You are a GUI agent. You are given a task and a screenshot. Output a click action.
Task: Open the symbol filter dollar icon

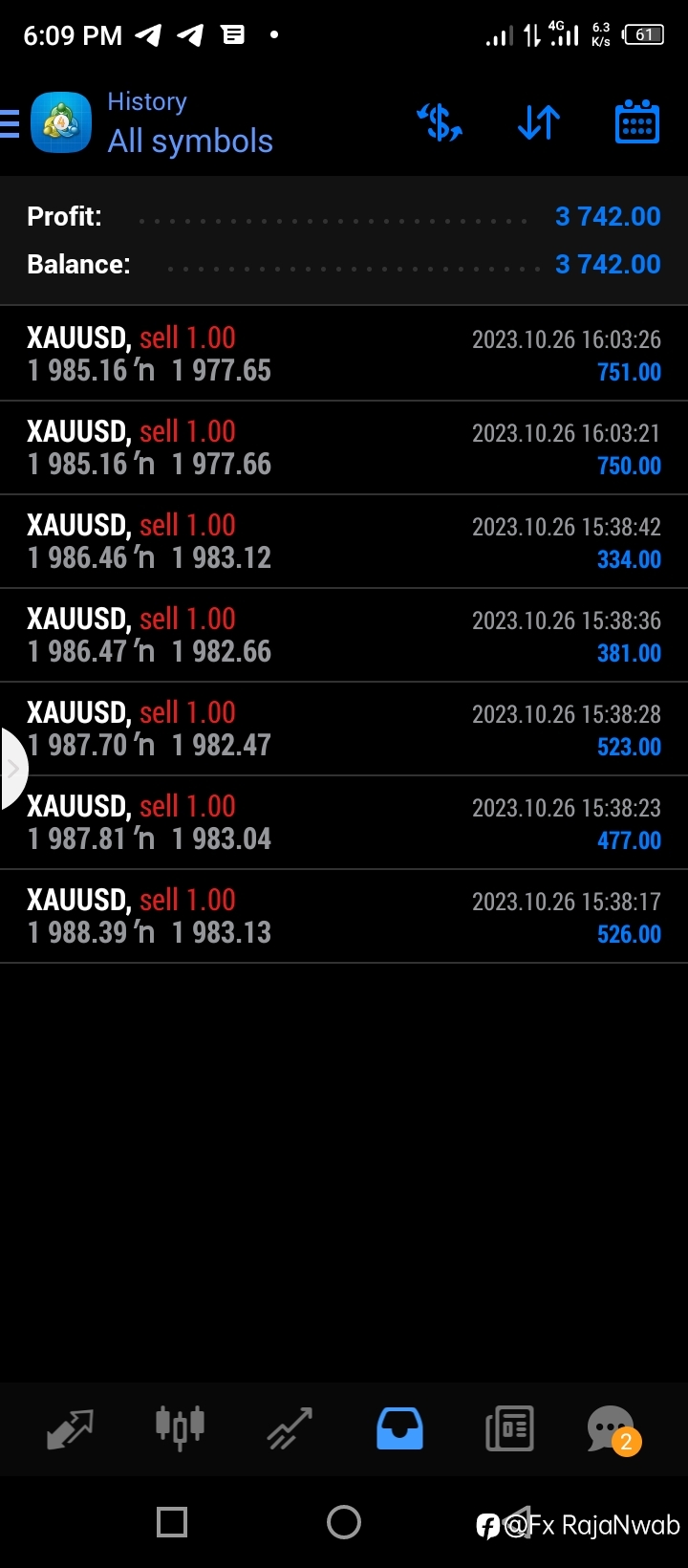[440, 122]
